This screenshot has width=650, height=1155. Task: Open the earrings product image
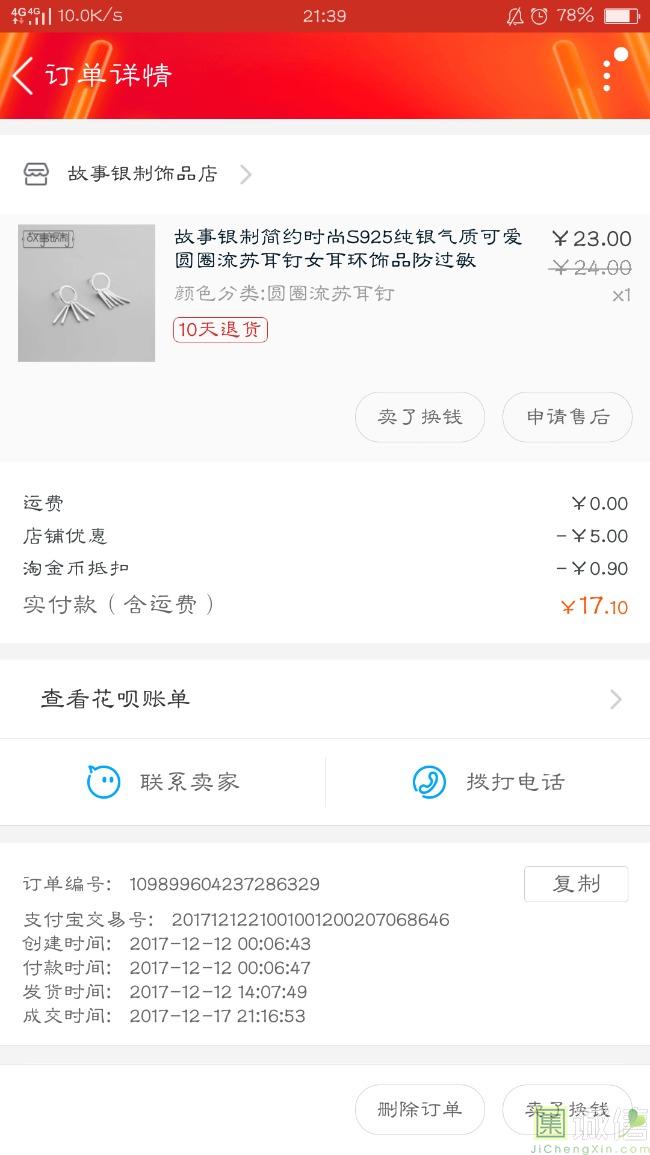(x=87, y=293)
